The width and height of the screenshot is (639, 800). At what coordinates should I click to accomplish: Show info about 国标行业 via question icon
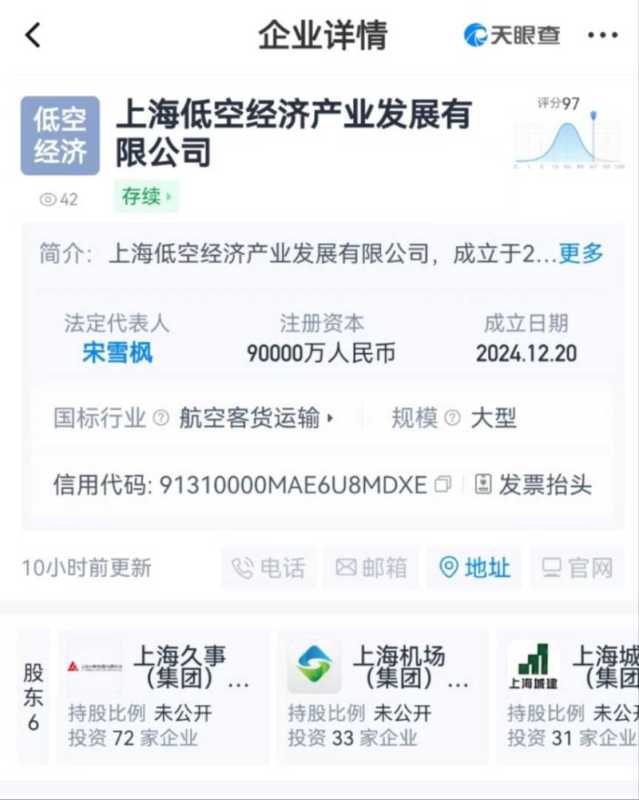[161, 418]
